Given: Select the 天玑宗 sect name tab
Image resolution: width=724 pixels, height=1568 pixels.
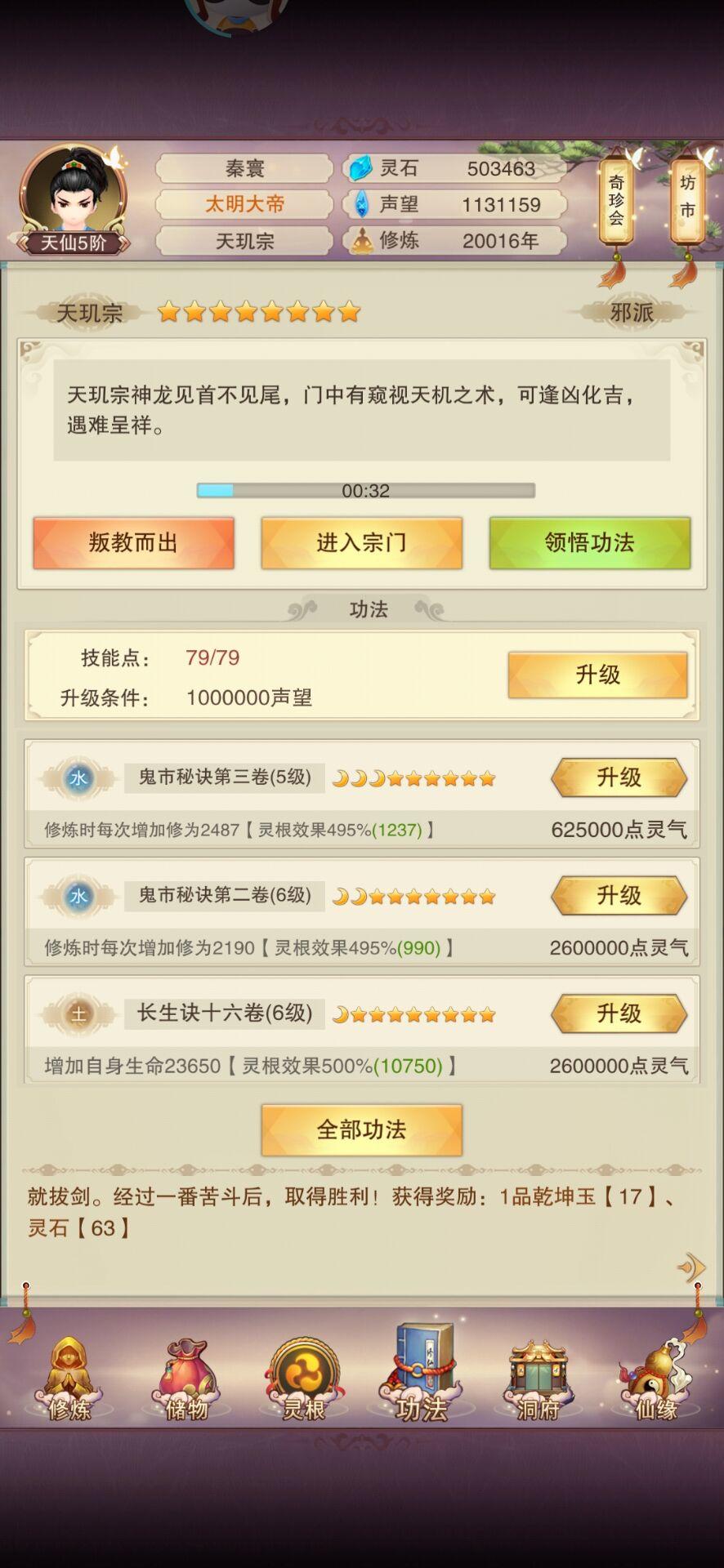Looking at the screenshot, I should [x=90, y=313].
